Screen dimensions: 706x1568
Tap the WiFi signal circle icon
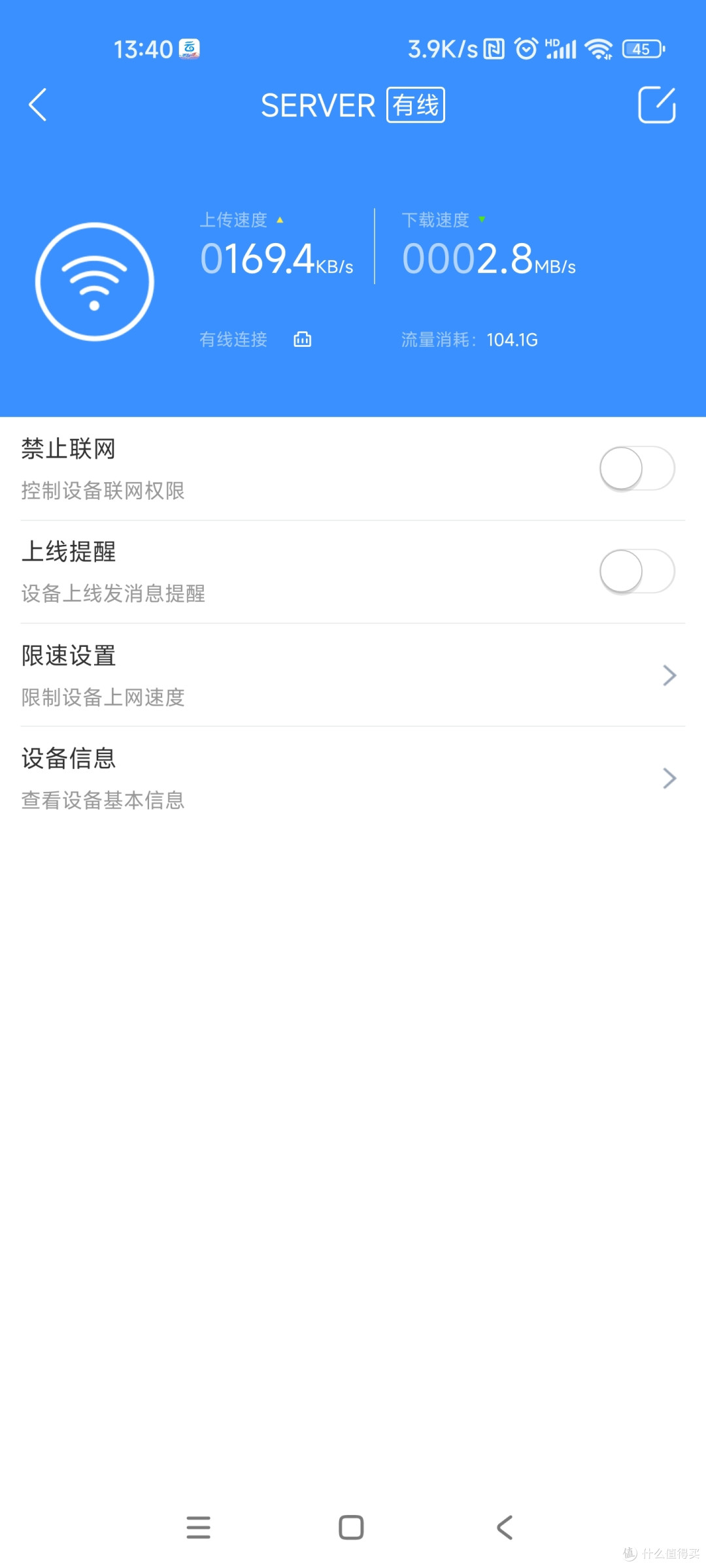click(x=95, y=282)
